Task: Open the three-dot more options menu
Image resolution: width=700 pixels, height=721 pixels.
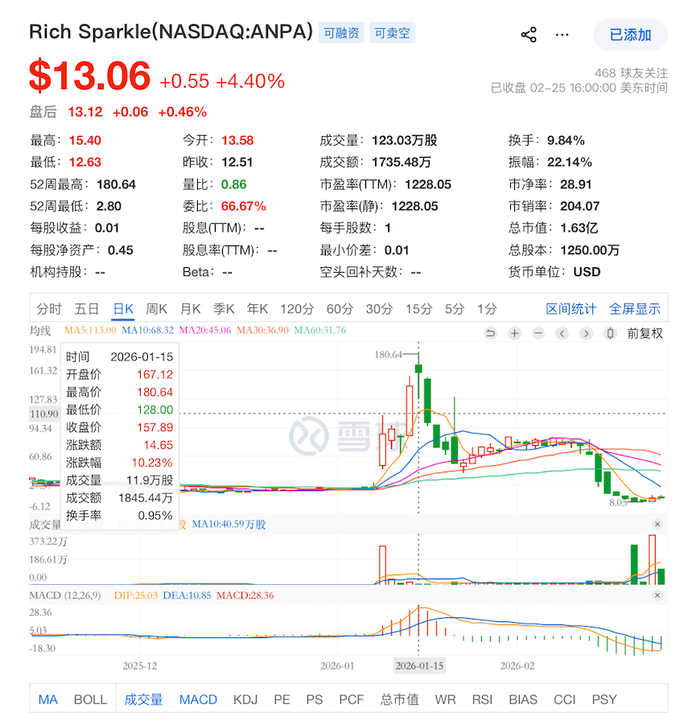Action: [571, 35]
